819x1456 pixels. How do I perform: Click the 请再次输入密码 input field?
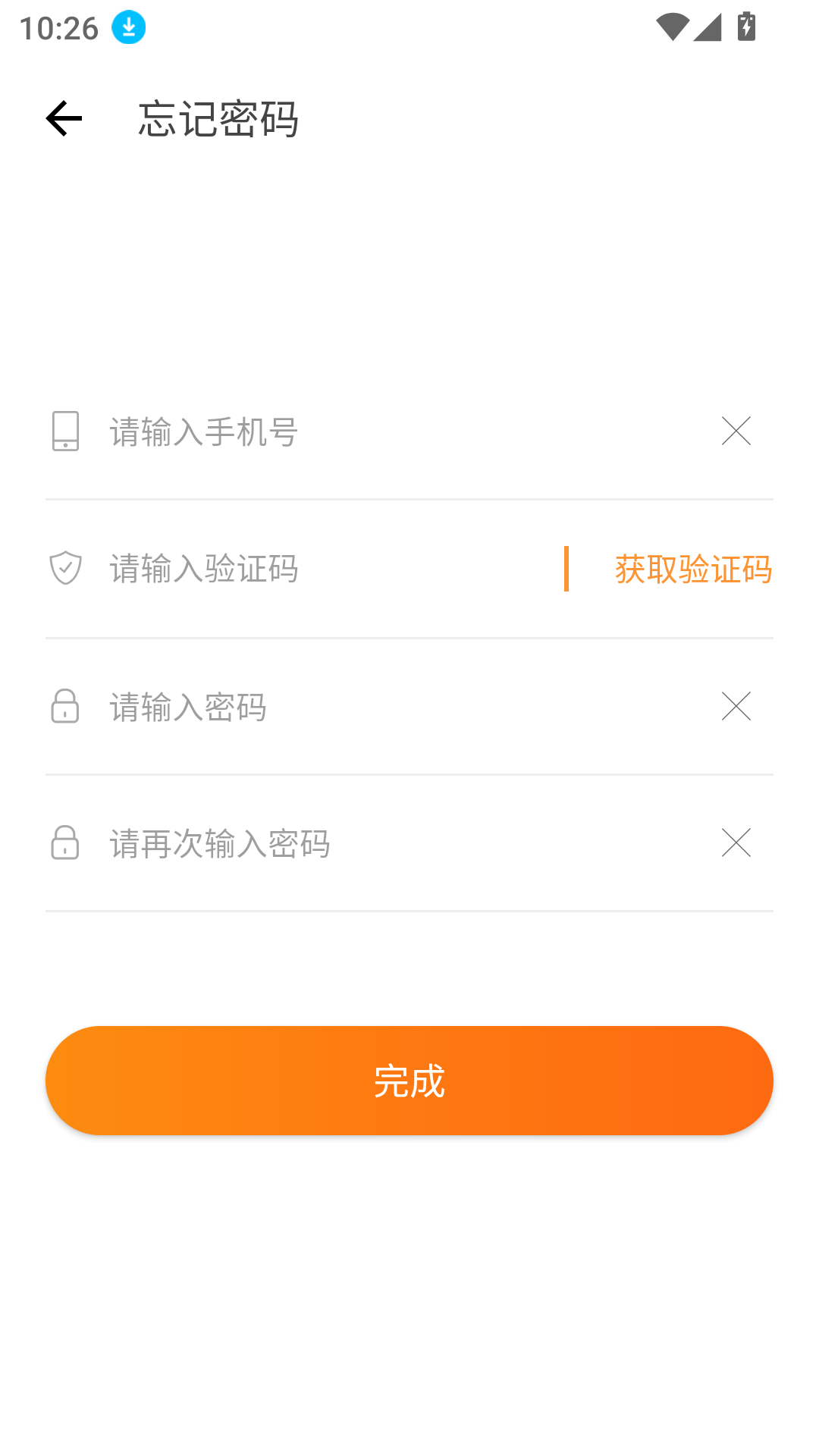[x=303, y=845]
